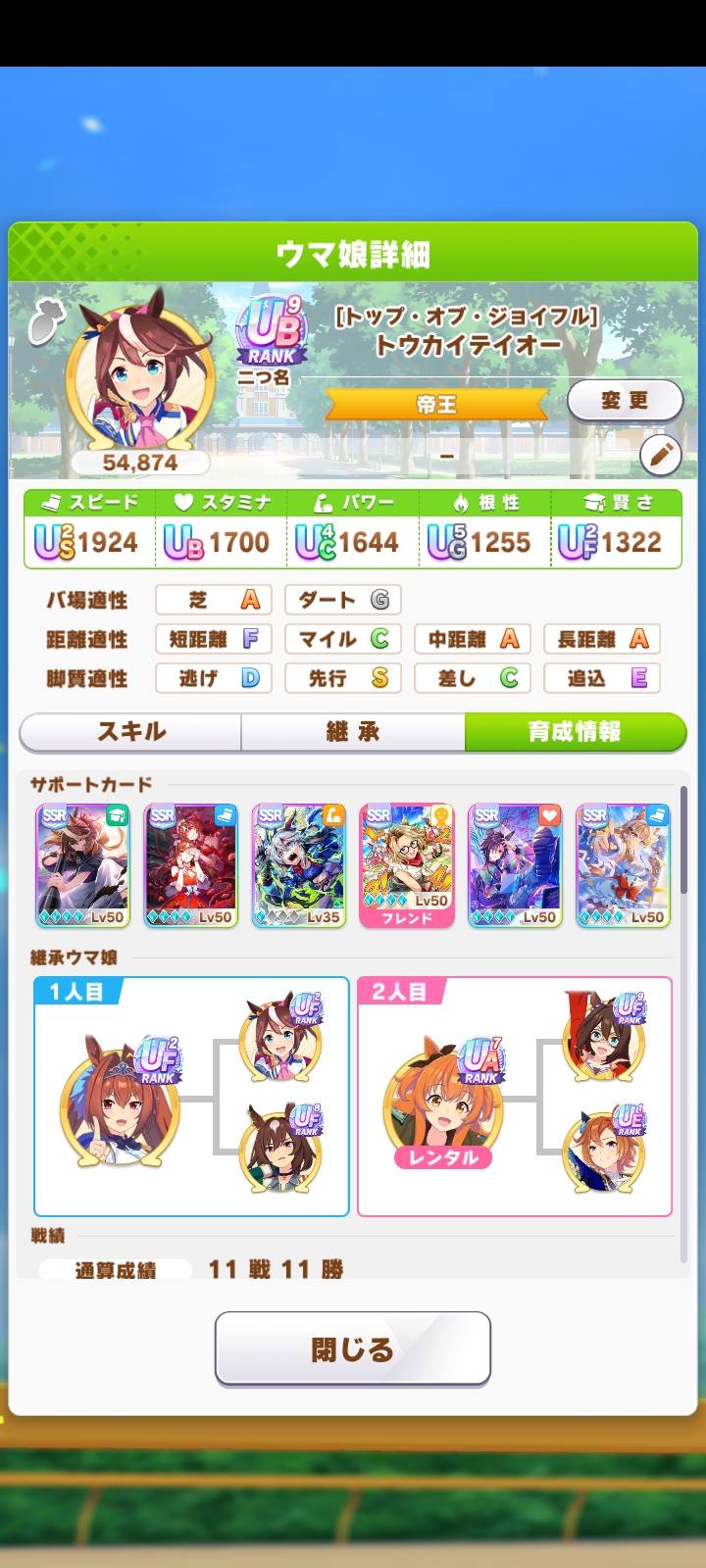Open the フレンド support card
This screenshot has height=1568, width=706.
(407, 866)
